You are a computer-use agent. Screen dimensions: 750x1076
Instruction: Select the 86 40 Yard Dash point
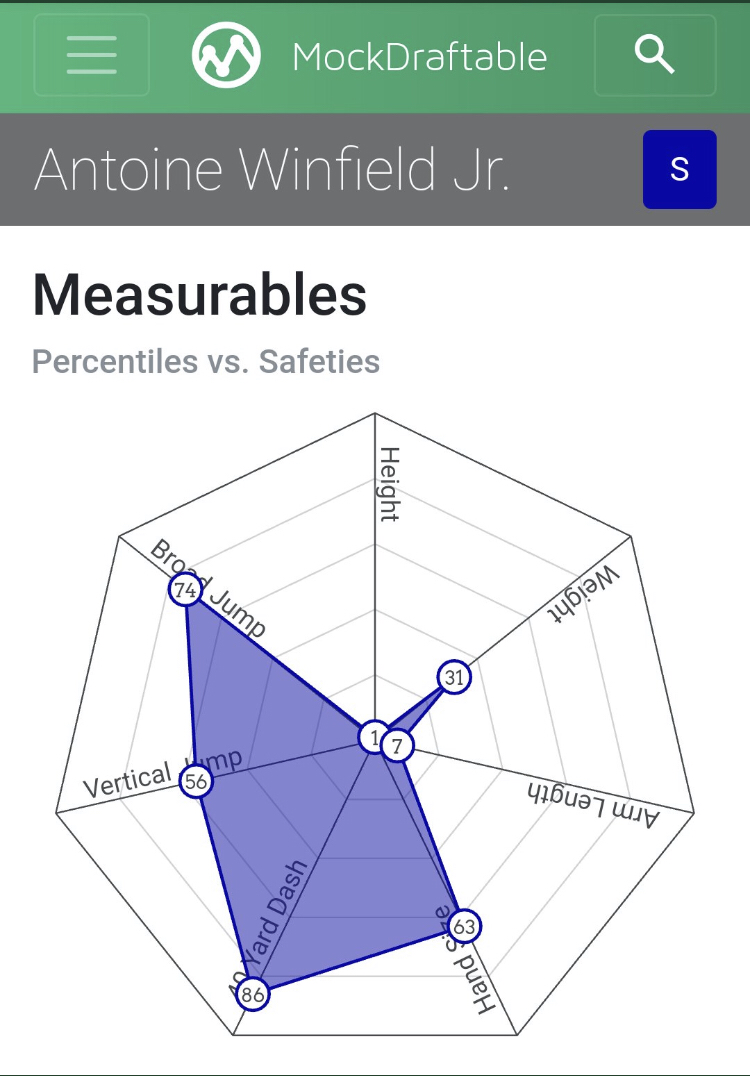point(253,994)
